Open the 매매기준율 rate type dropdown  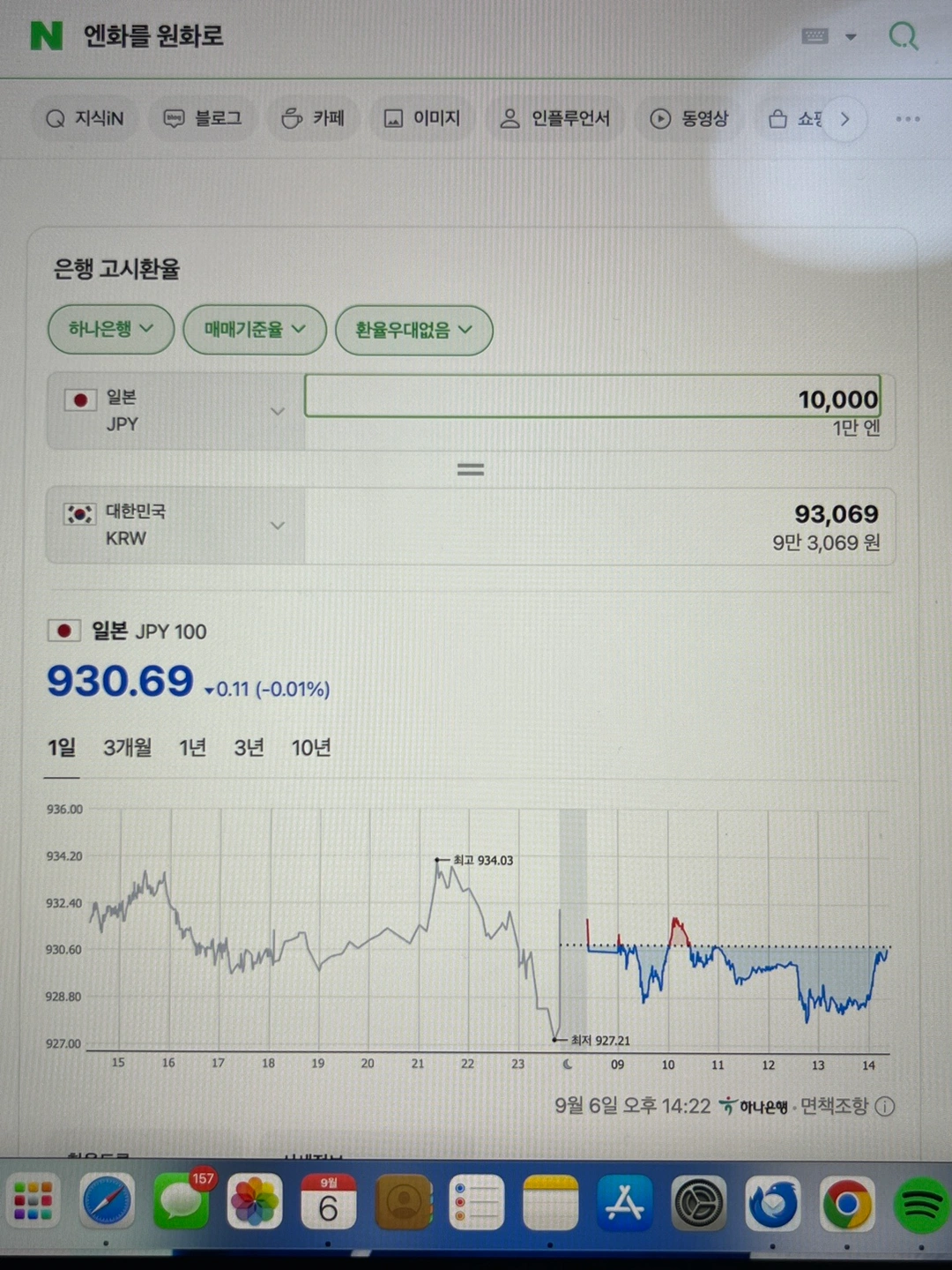click(x=255, y=330)
